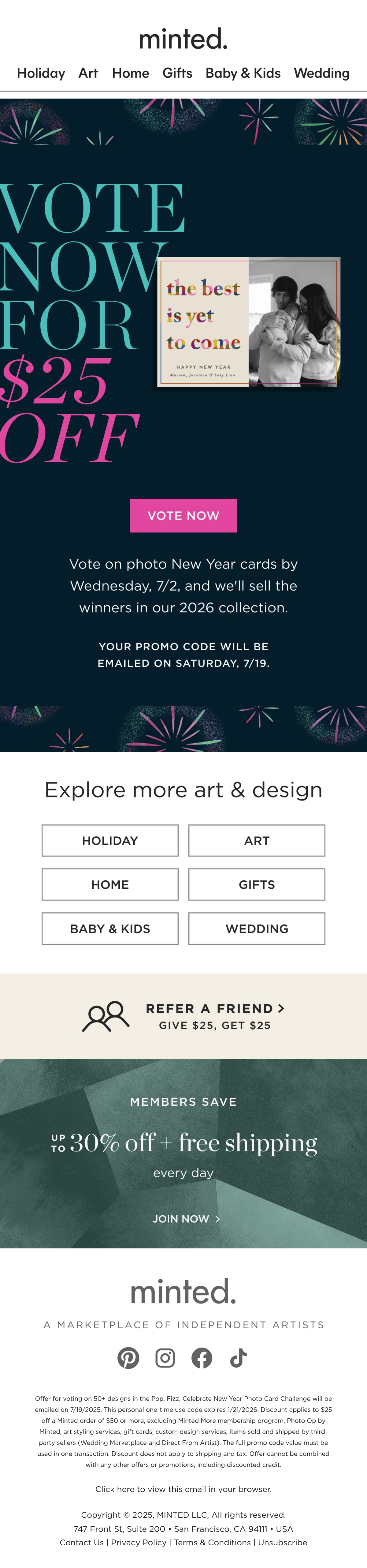The image size is (367, 1568).
Task: Open the Holiday link in top navigation
Action: click(x=41, y=73)
